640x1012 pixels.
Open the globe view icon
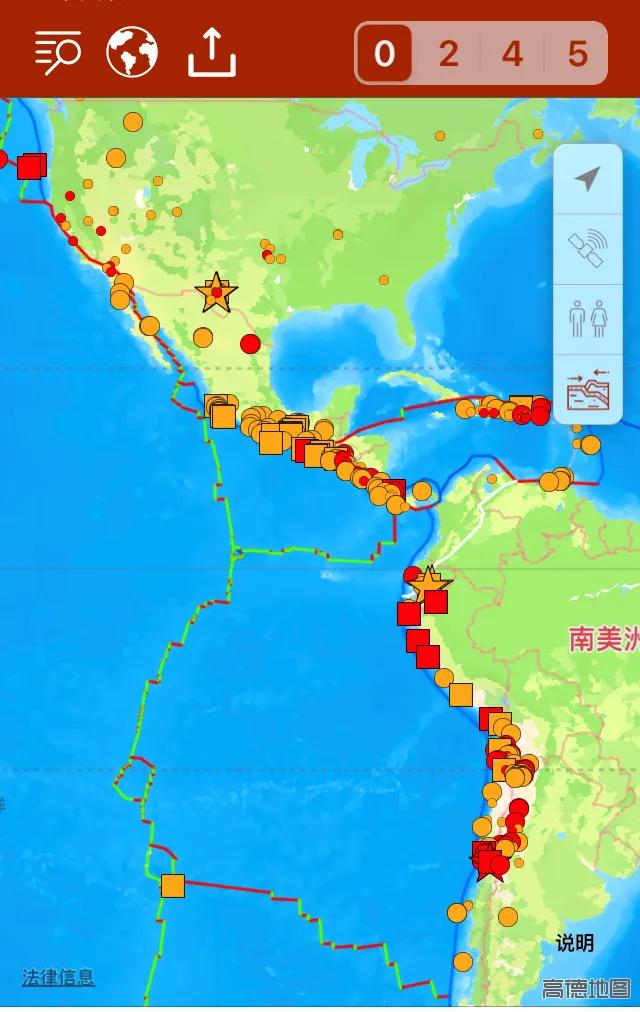(x=132, y=52)
